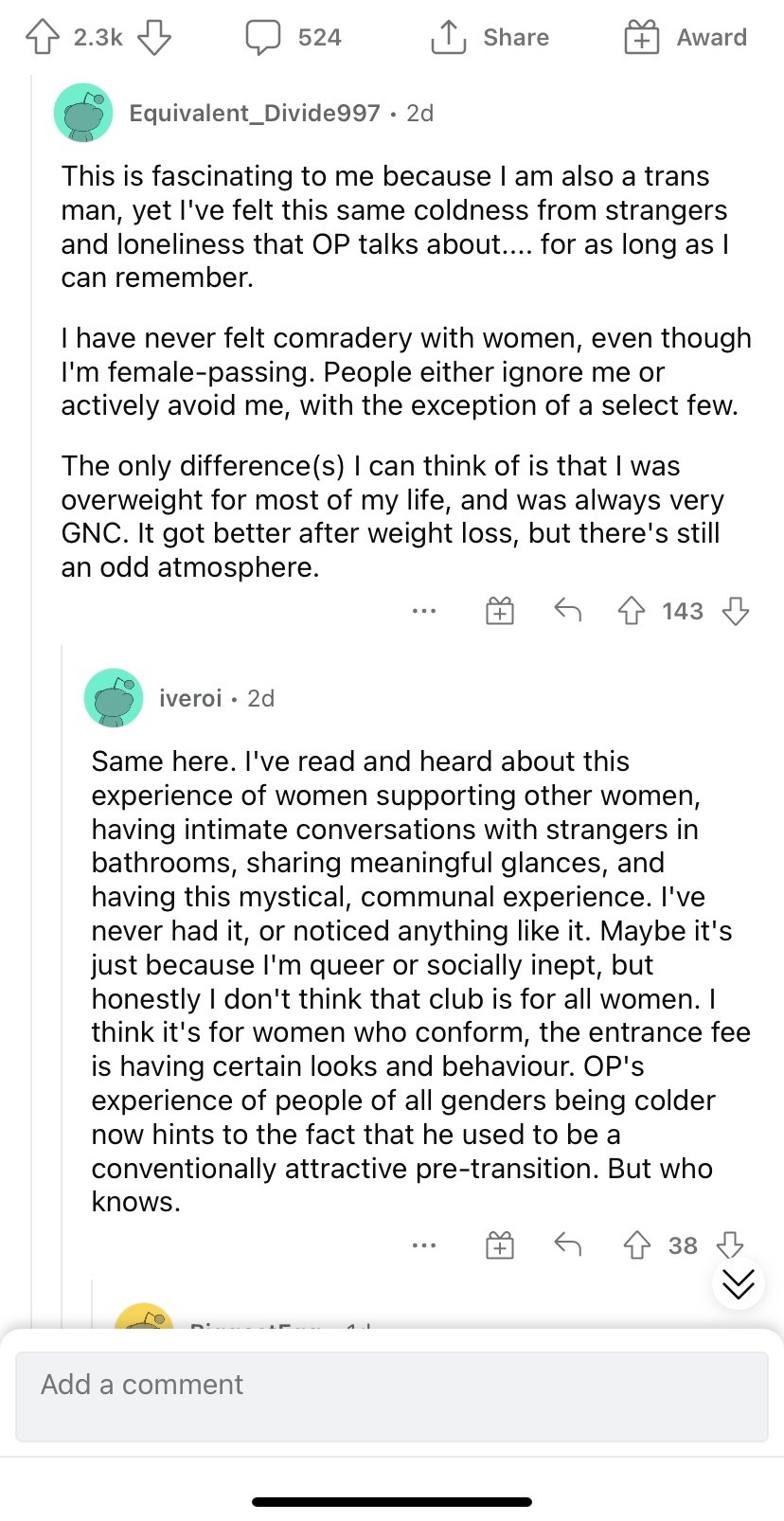Downvote the post with 2.3k votes
The height and width of the screenshot is (1521, 784).
[x=154, y=37]
